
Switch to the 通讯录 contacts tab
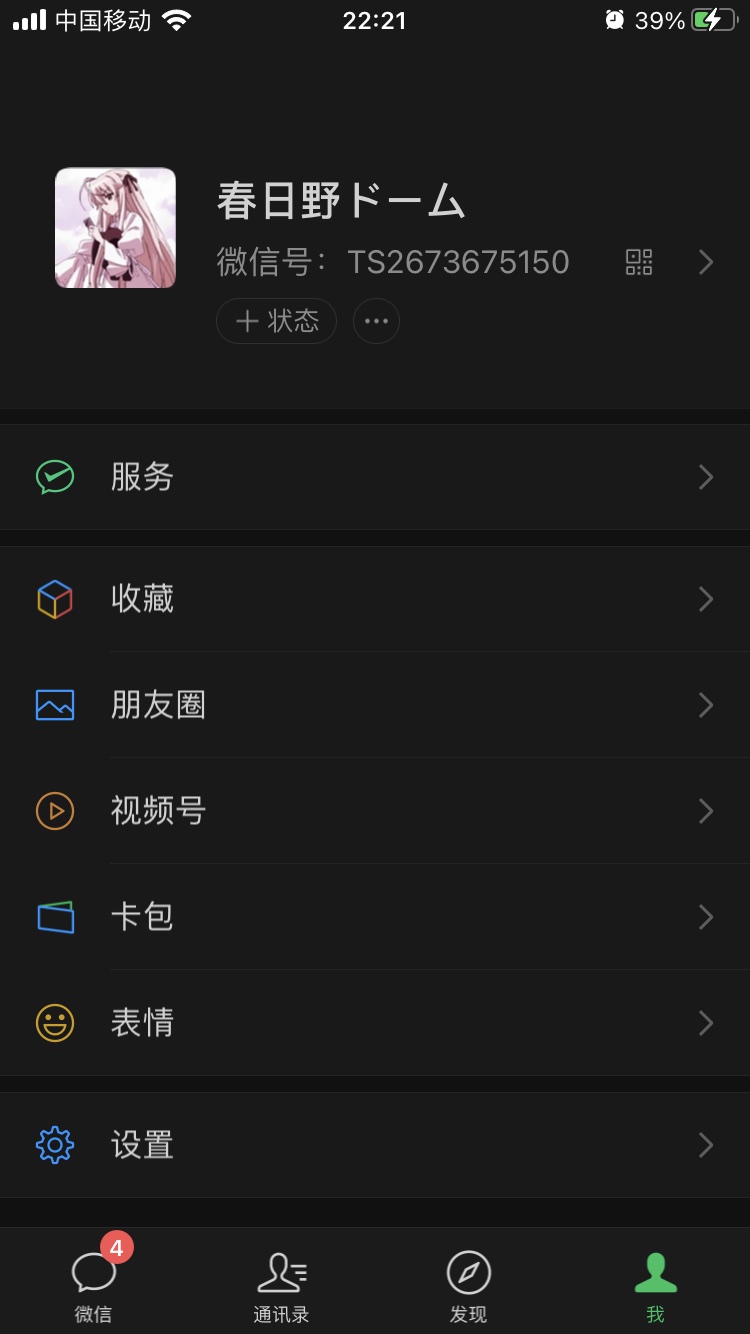click(281, 1285)
